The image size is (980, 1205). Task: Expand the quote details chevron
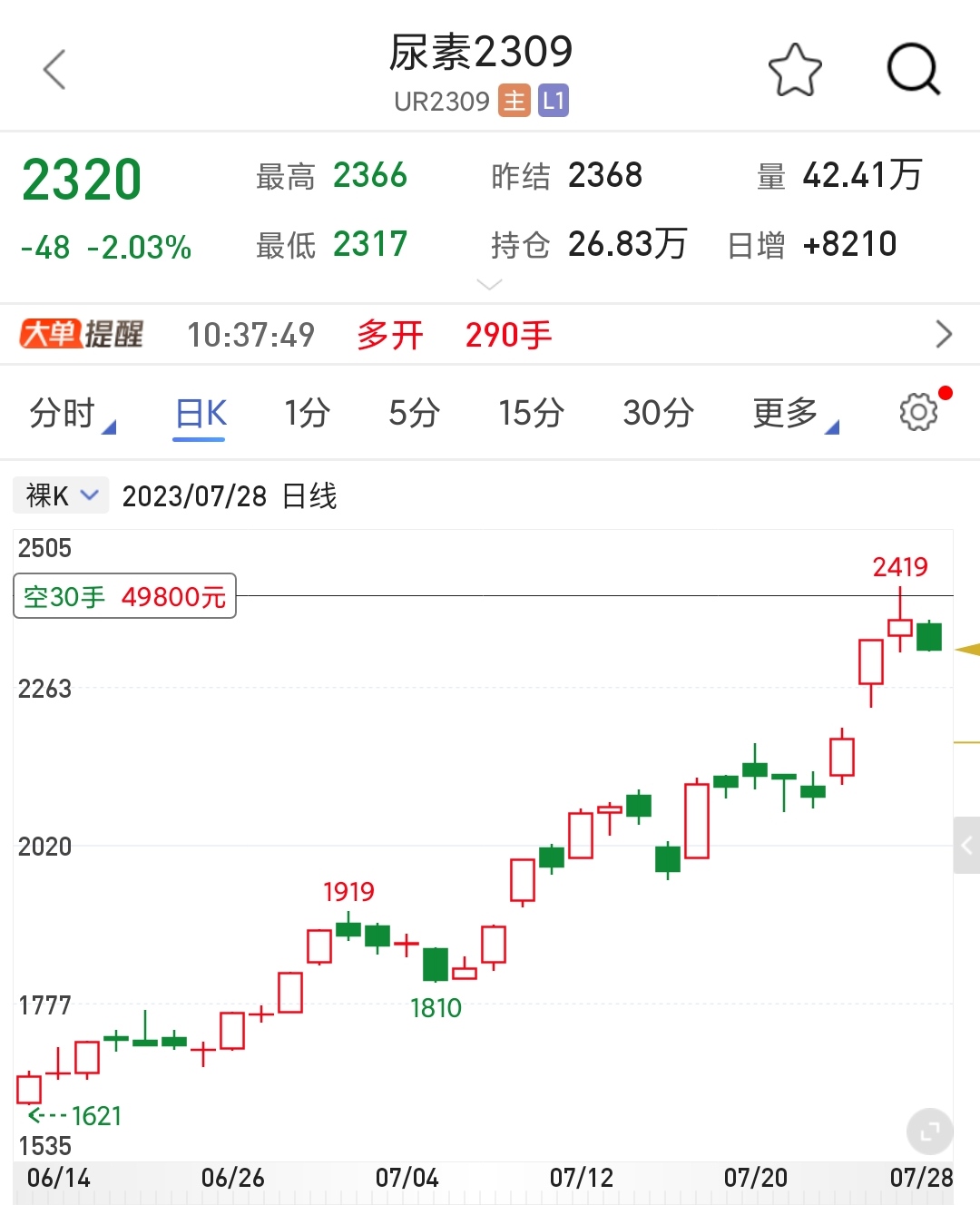coord(489,284)
